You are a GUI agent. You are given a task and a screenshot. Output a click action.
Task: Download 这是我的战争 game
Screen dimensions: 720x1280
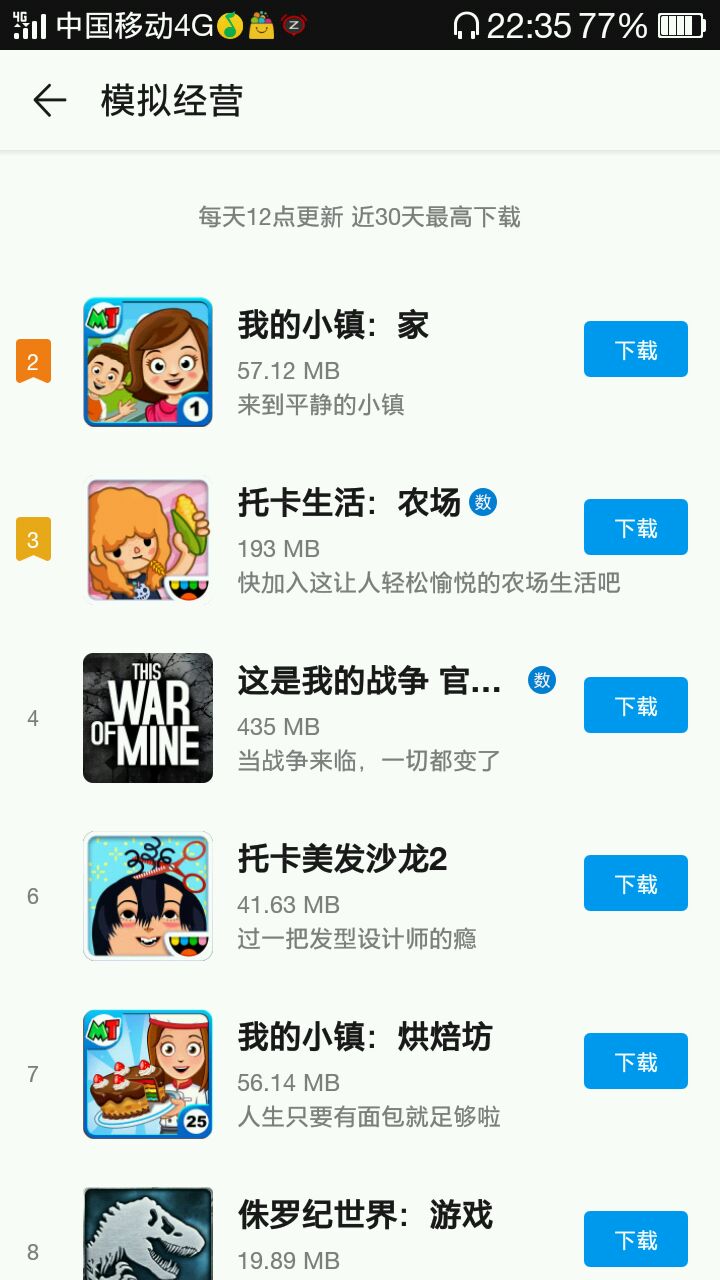(635, 705)
